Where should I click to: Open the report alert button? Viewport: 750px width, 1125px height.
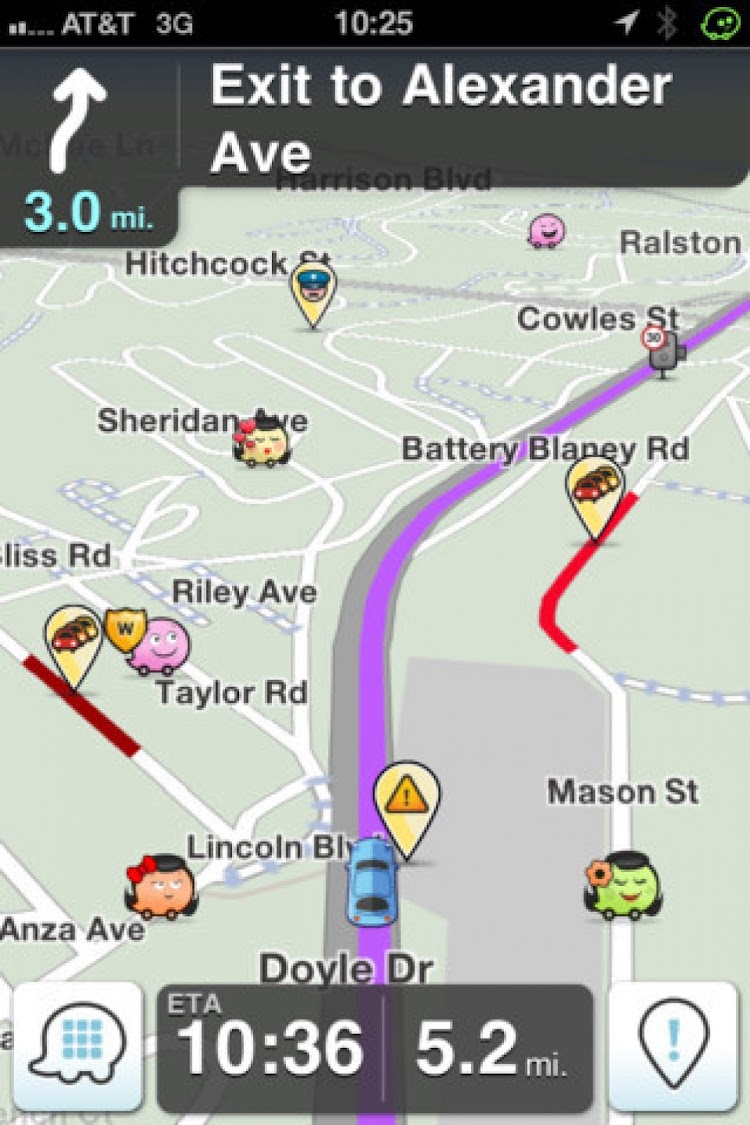coord(673,1047)
